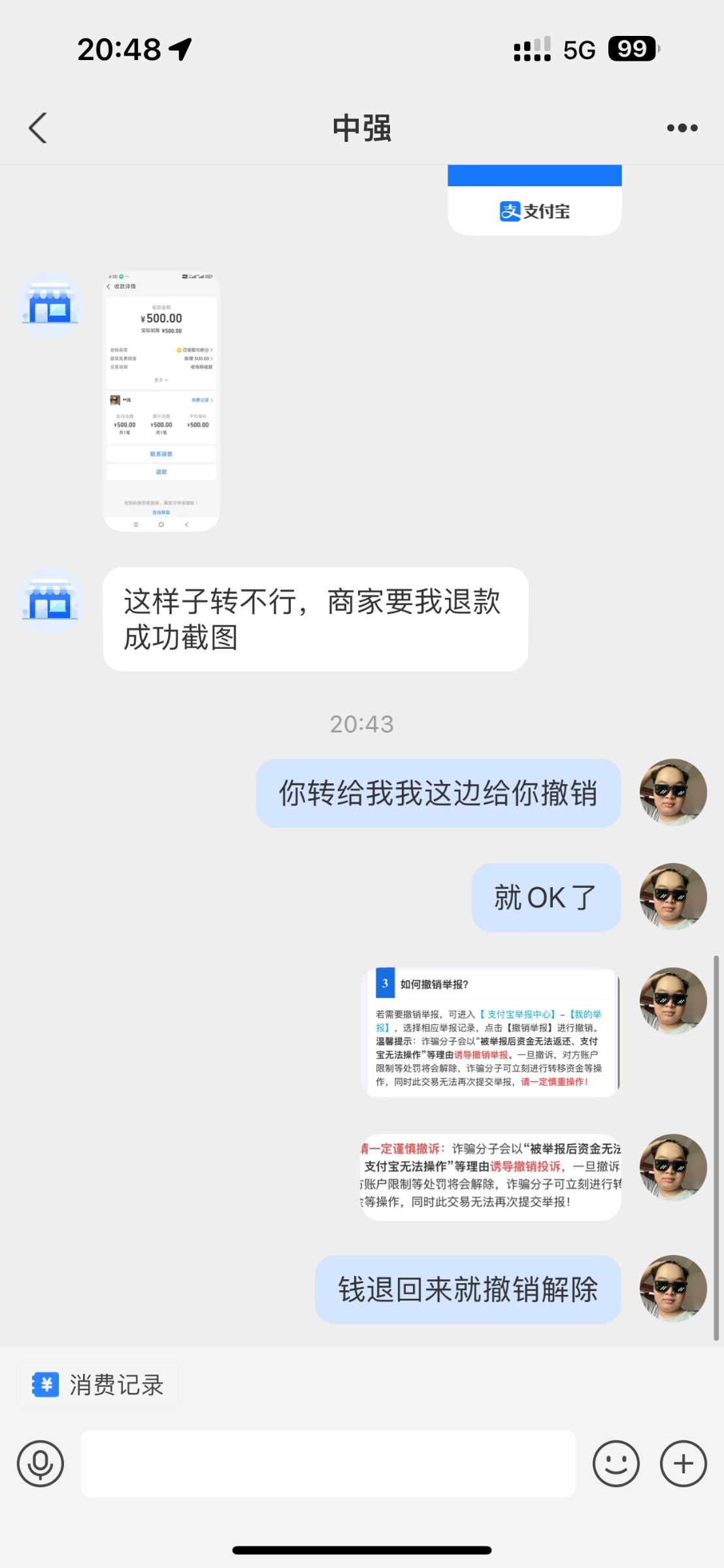Switch to voice input microphone
The height and width of the screenshot is (1568, 724).
[x=41, y=1463]
